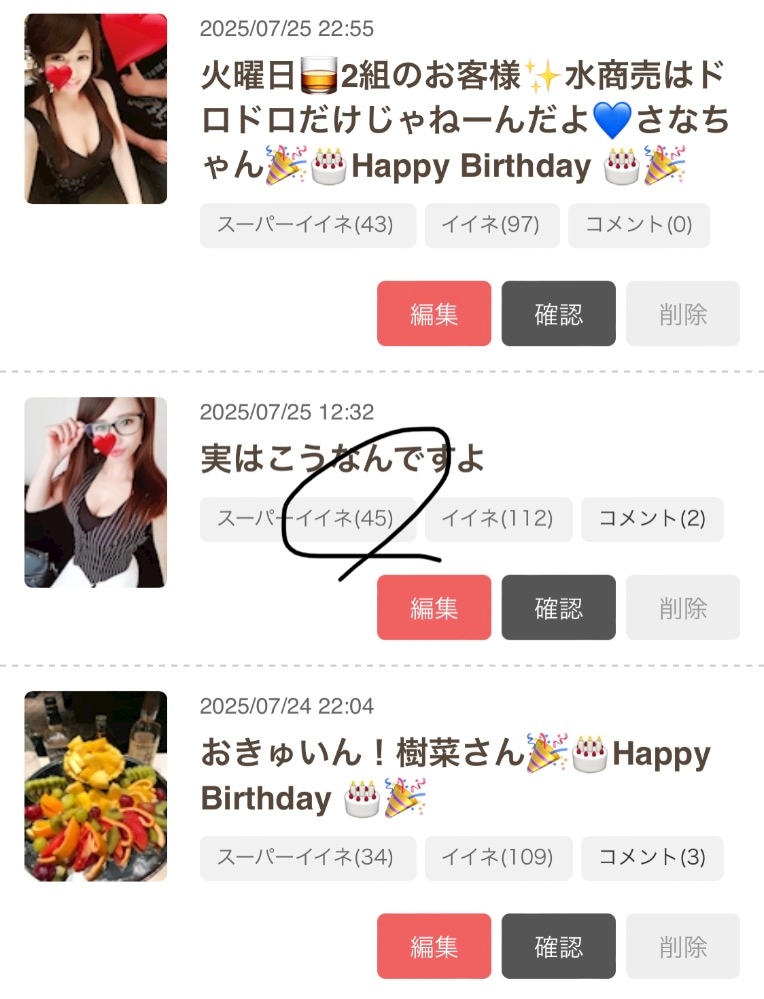Image resolution: width=764 pixels, height=999 pixels.
Task: View イイネ(109) list
Action: [497, 858]
